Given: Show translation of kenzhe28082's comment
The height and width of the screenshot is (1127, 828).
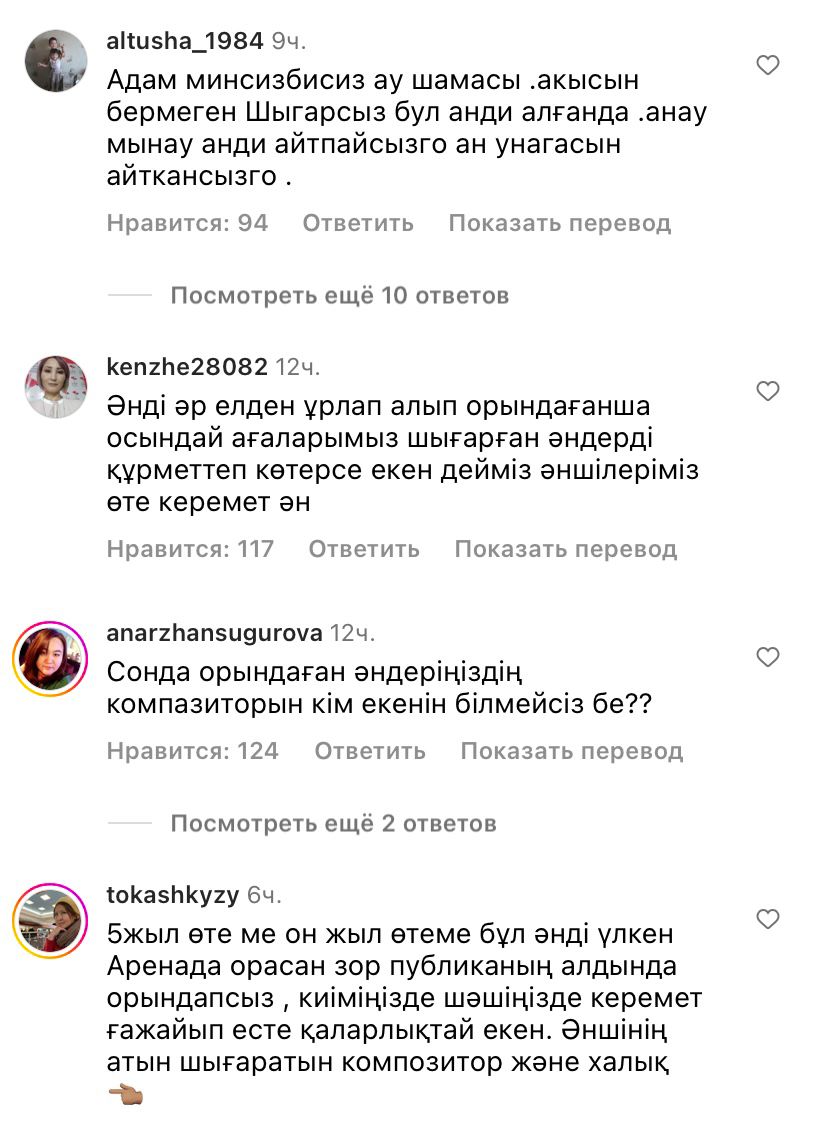Looking at the screenshot, I should 565,549.
